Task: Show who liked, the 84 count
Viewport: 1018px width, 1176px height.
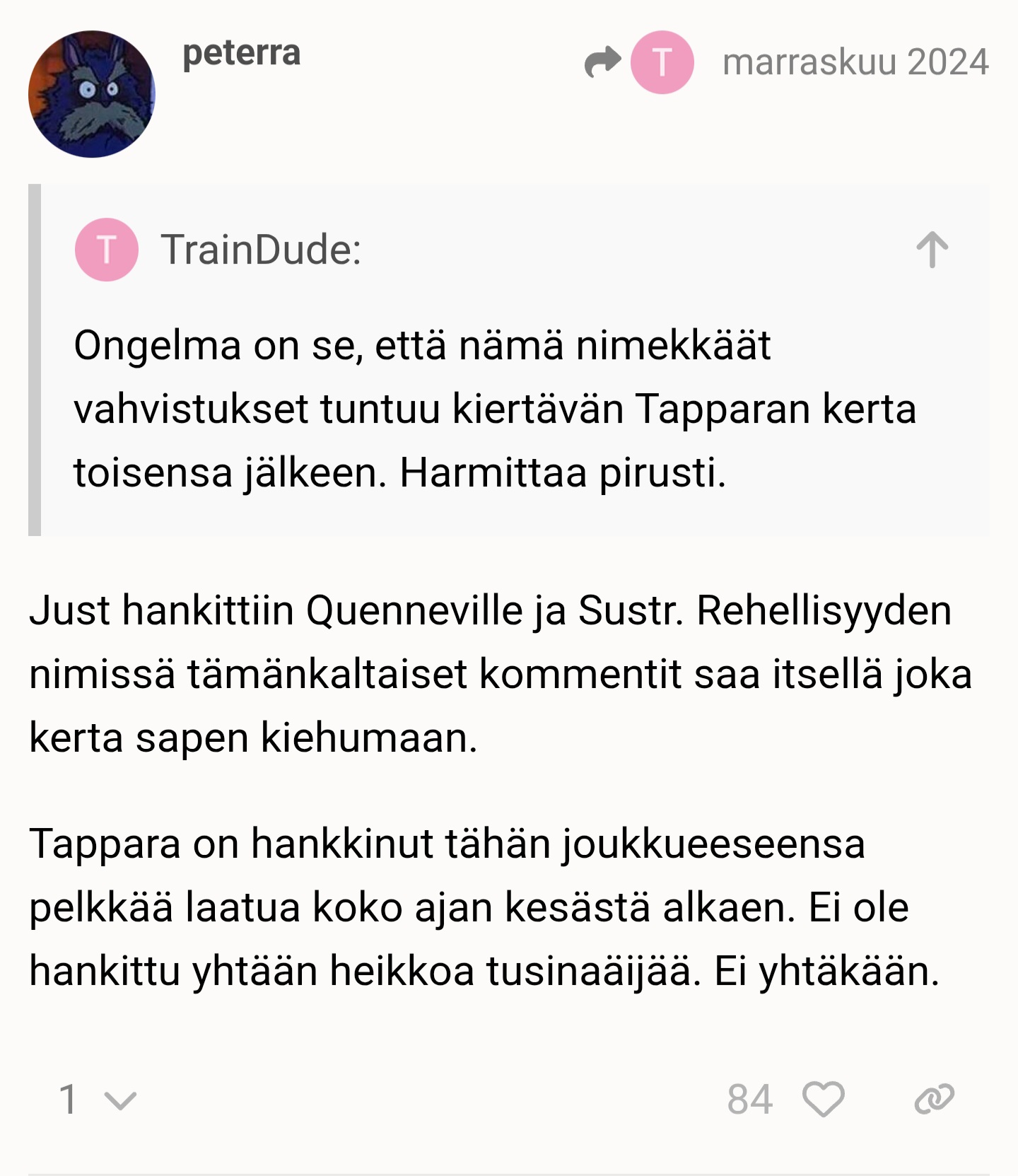Action: coord(750,1100)
